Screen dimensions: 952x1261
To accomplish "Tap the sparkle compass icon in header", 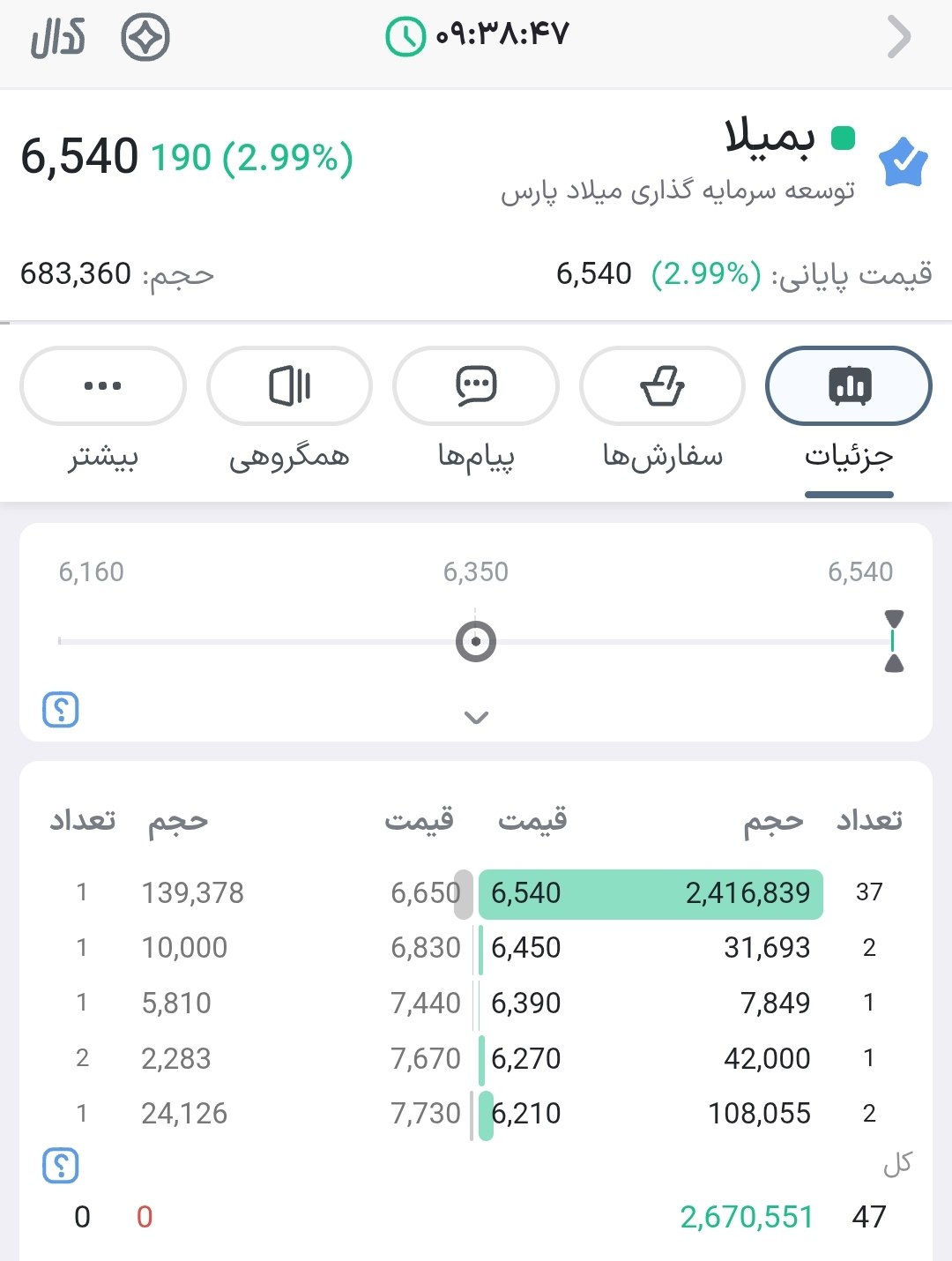I will coord(145,38).
